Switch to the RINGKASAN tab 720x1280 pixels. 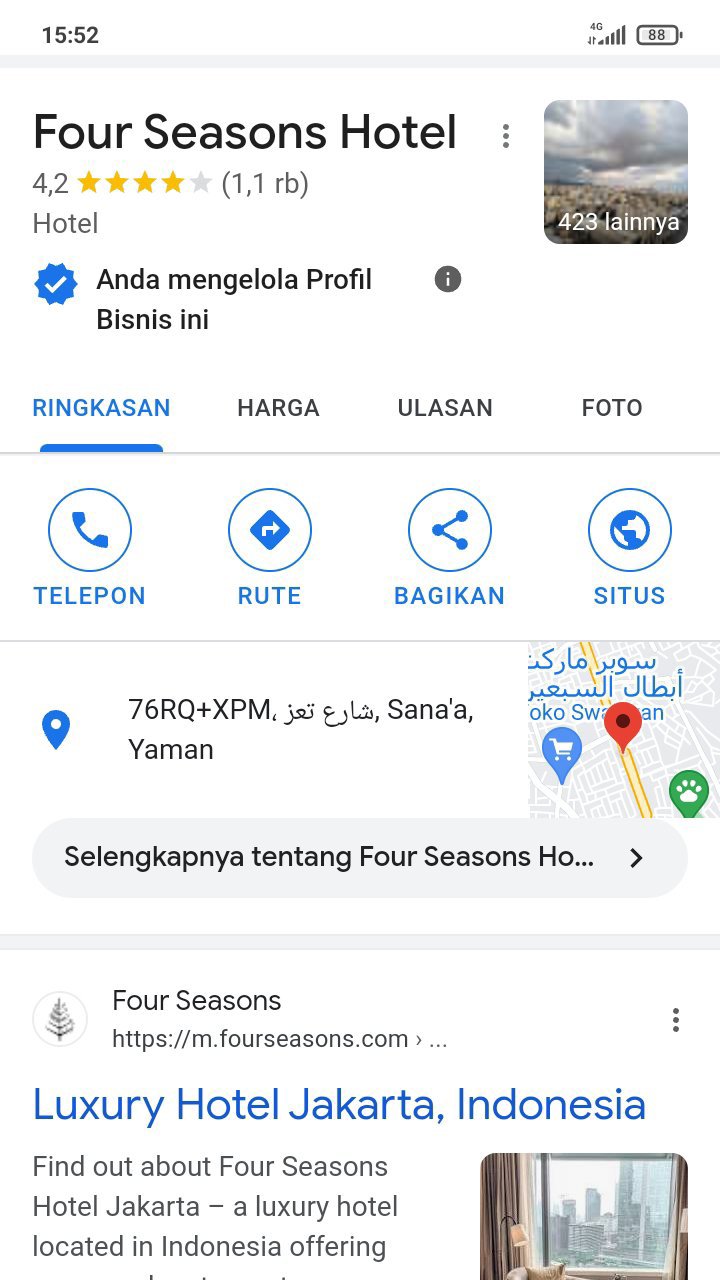click(101, 408)
